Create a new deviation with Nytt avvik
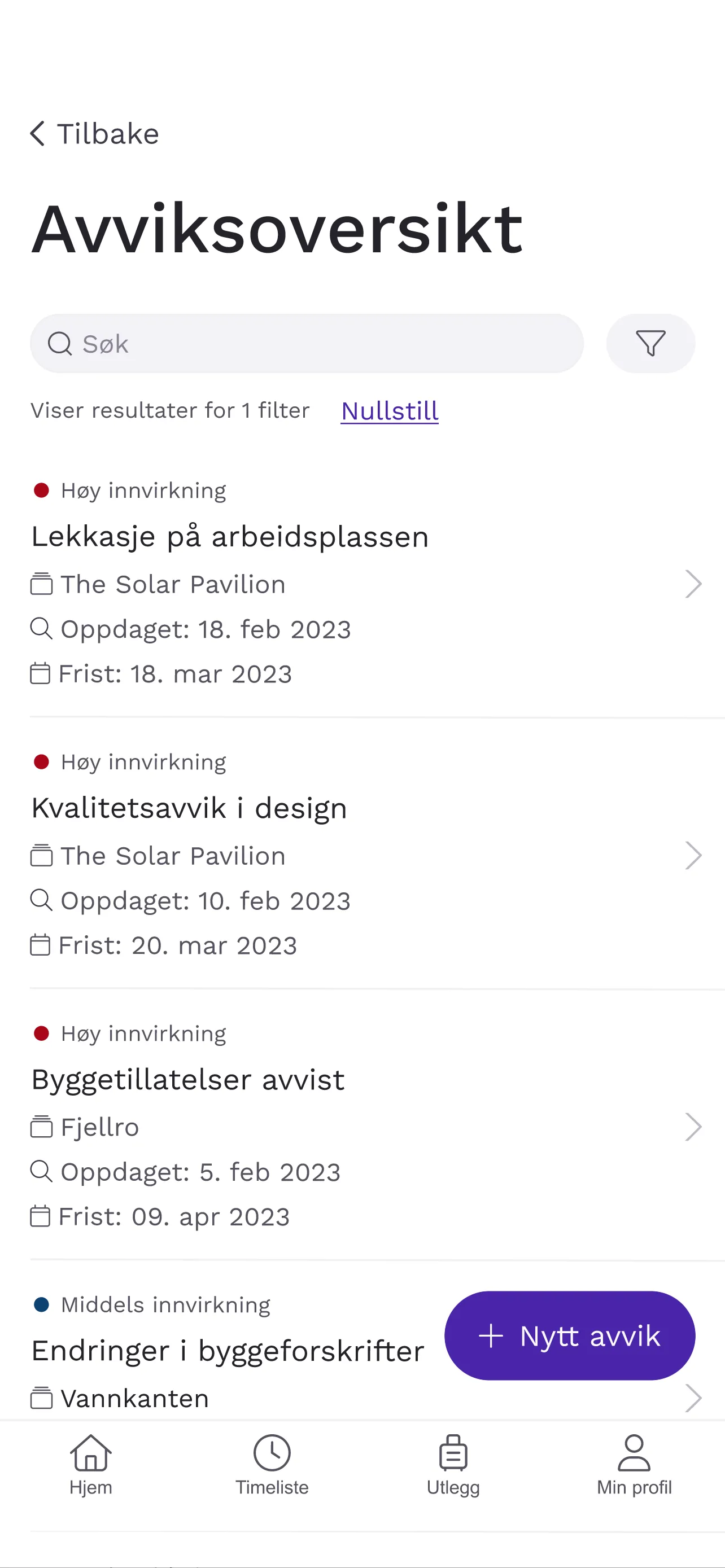This screenshot has width=725, height=1568. coord(569,1336)
